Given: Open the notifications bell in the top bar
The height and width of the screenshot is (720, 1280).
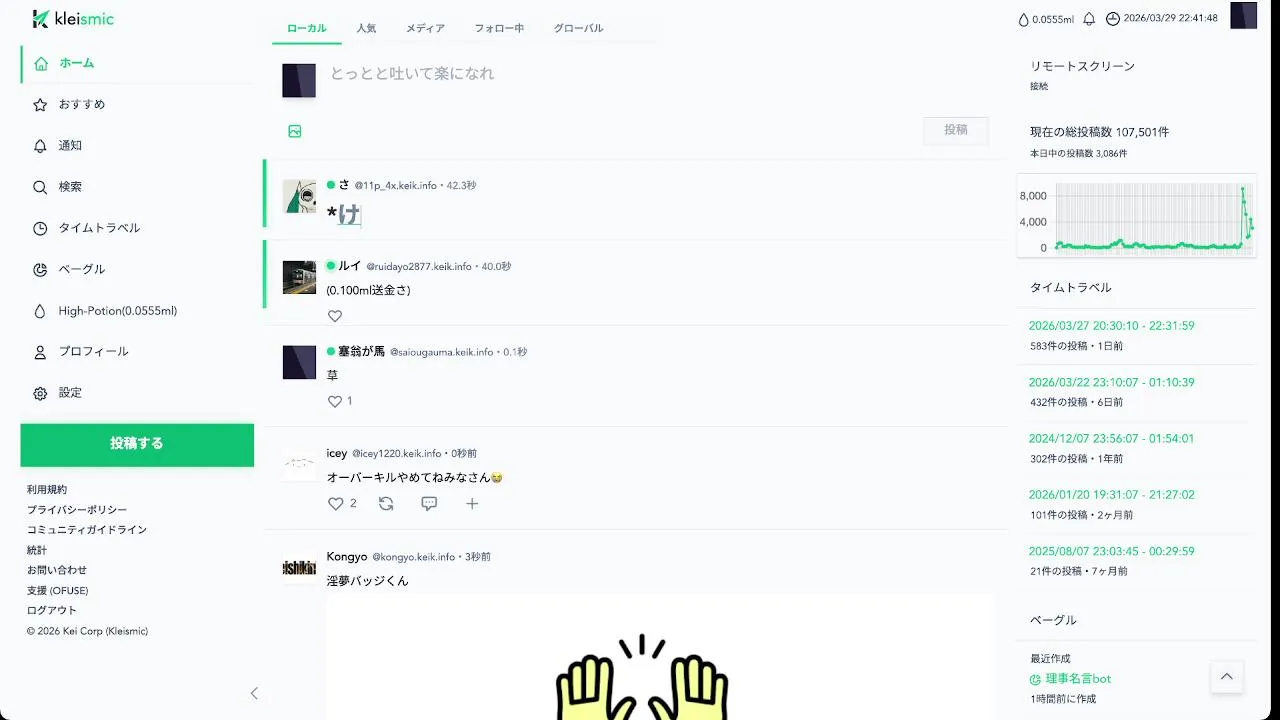Looking at the screenshot, I should 1089,19.
